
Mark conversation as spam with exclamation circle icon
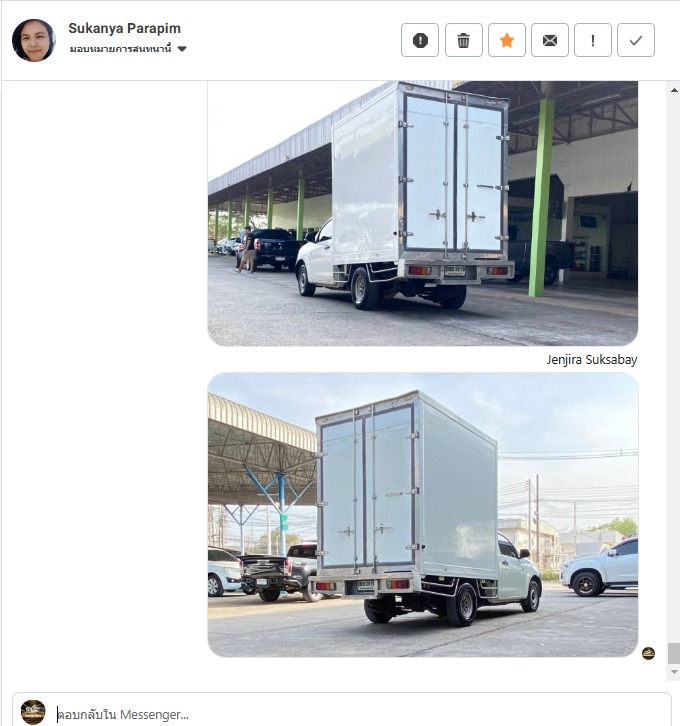pyautogui.click(x=420, y=40)
